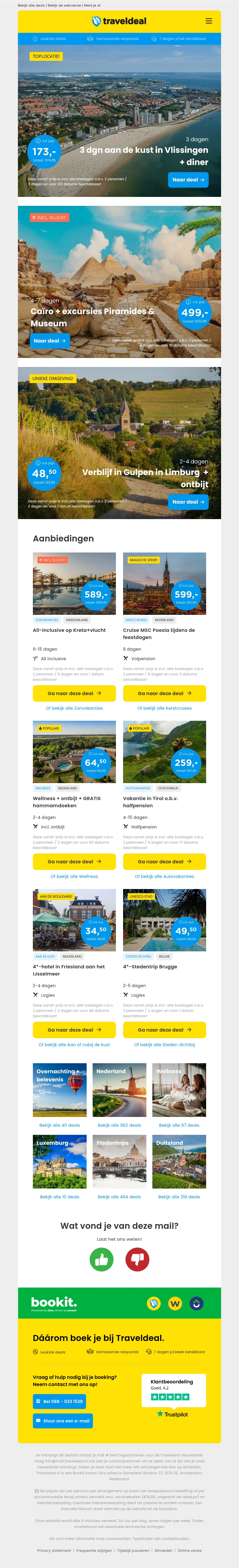The image size is (239, 1568).
Task: Open the 'Naar deal' button for Cairo
Action: point(49,341)
